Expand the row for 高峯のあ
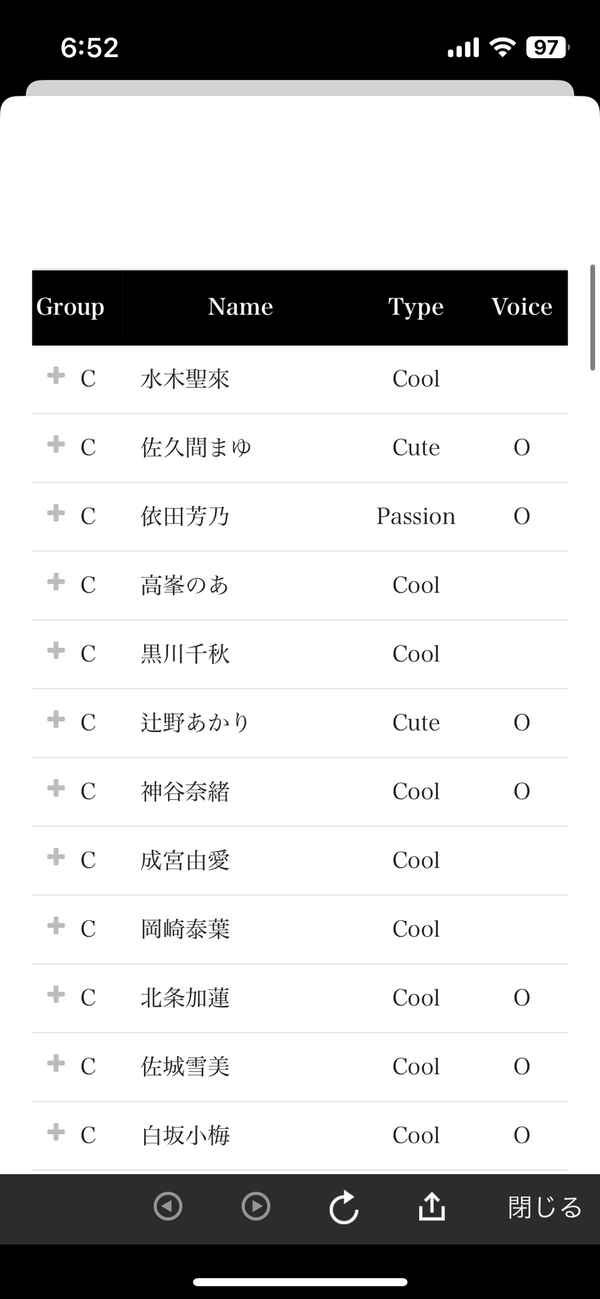The height and width of the screenshot is (1299, 600). click(x=56, y=582)
